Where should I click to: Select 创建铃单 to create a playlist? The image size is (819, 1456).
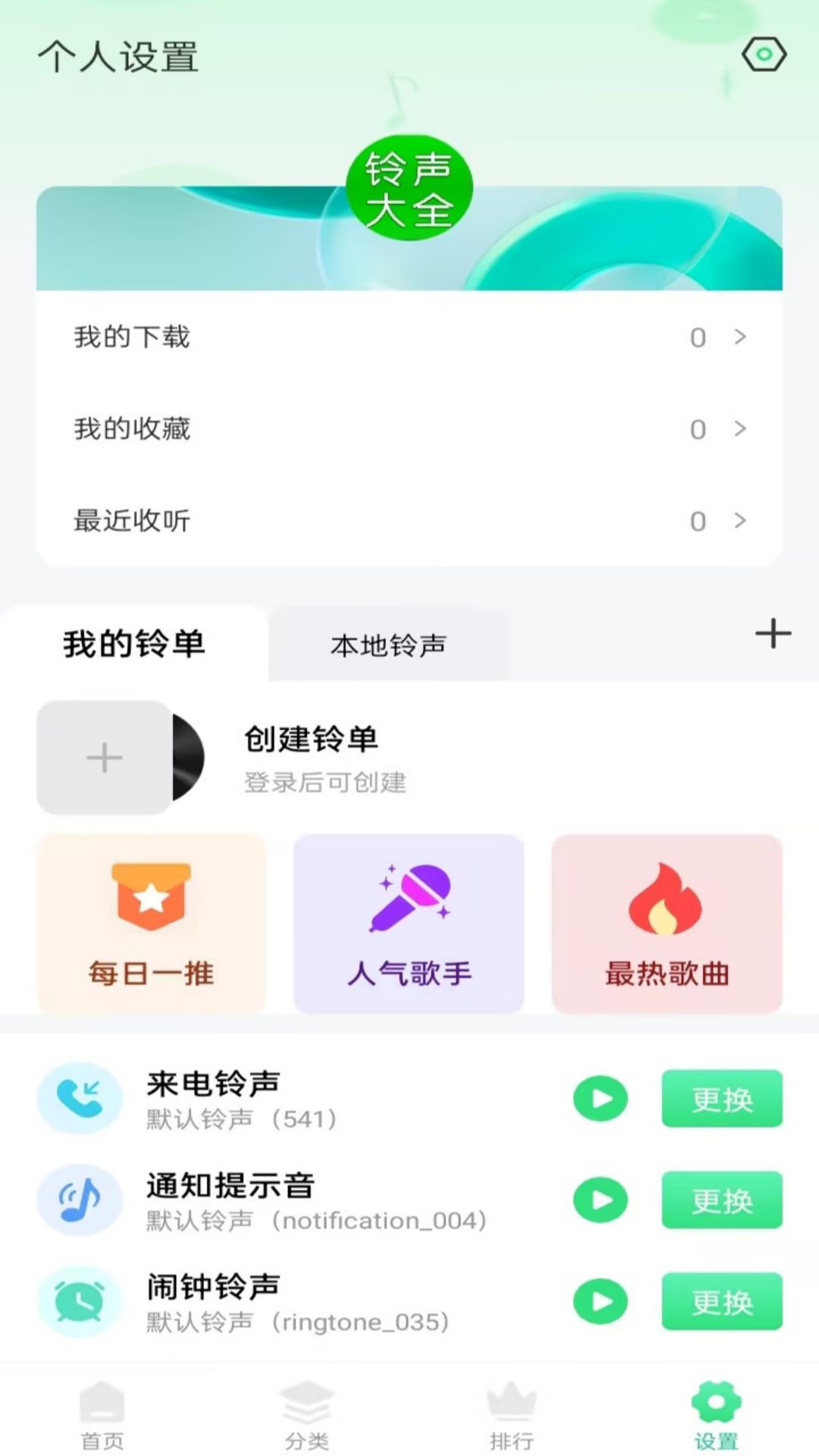[311, 739]
